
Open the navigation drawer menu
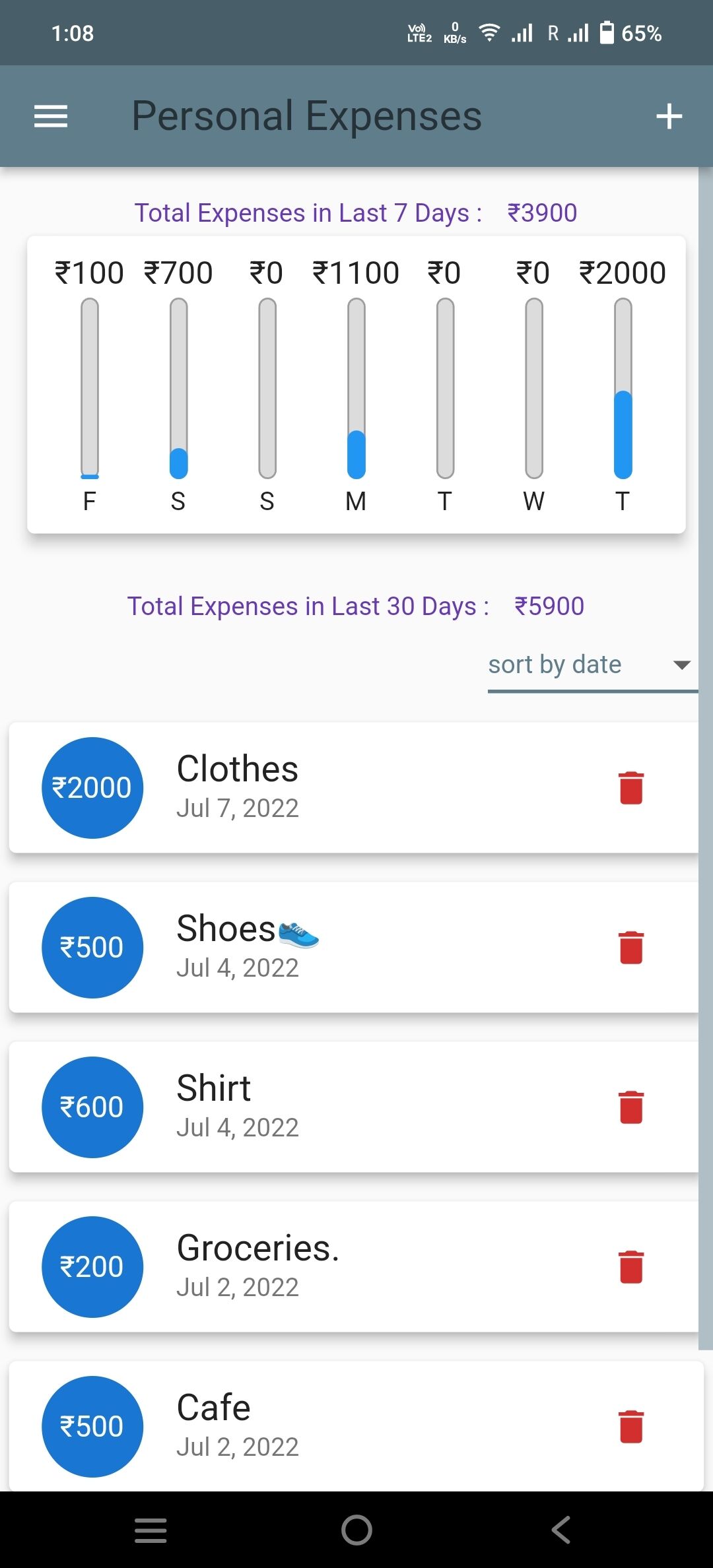coord(50,115)
